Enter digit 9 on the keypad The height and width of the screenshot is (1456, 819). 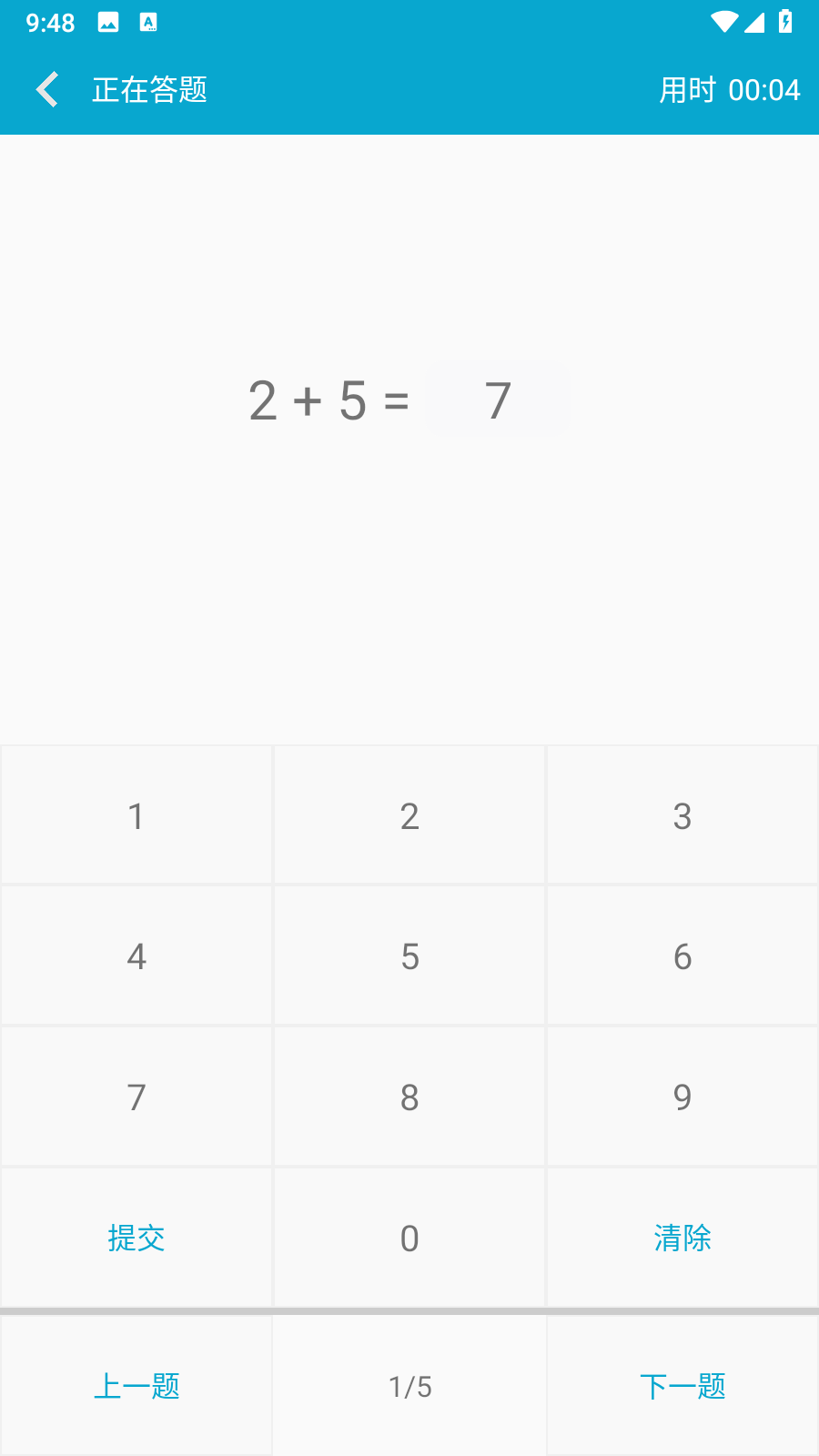pos(682,1097)
